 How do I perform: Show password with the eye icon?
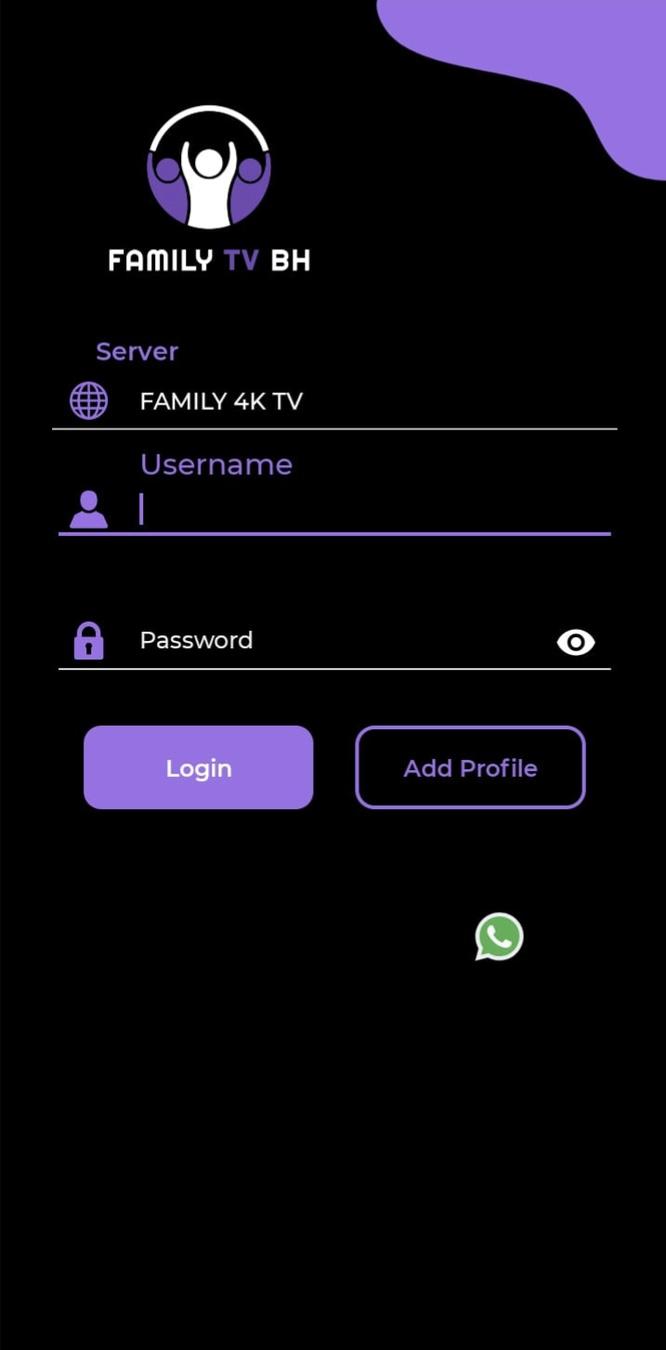pos(576,642)
